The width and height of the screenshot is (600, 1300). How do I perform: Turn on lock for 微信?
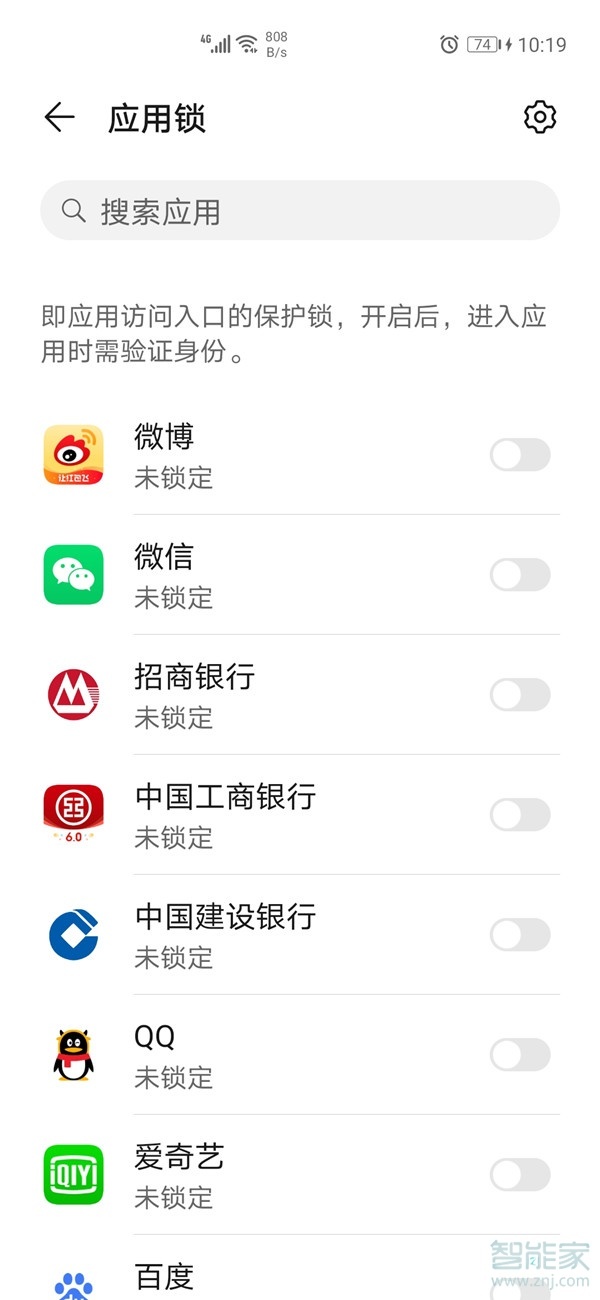click(520, 575)
